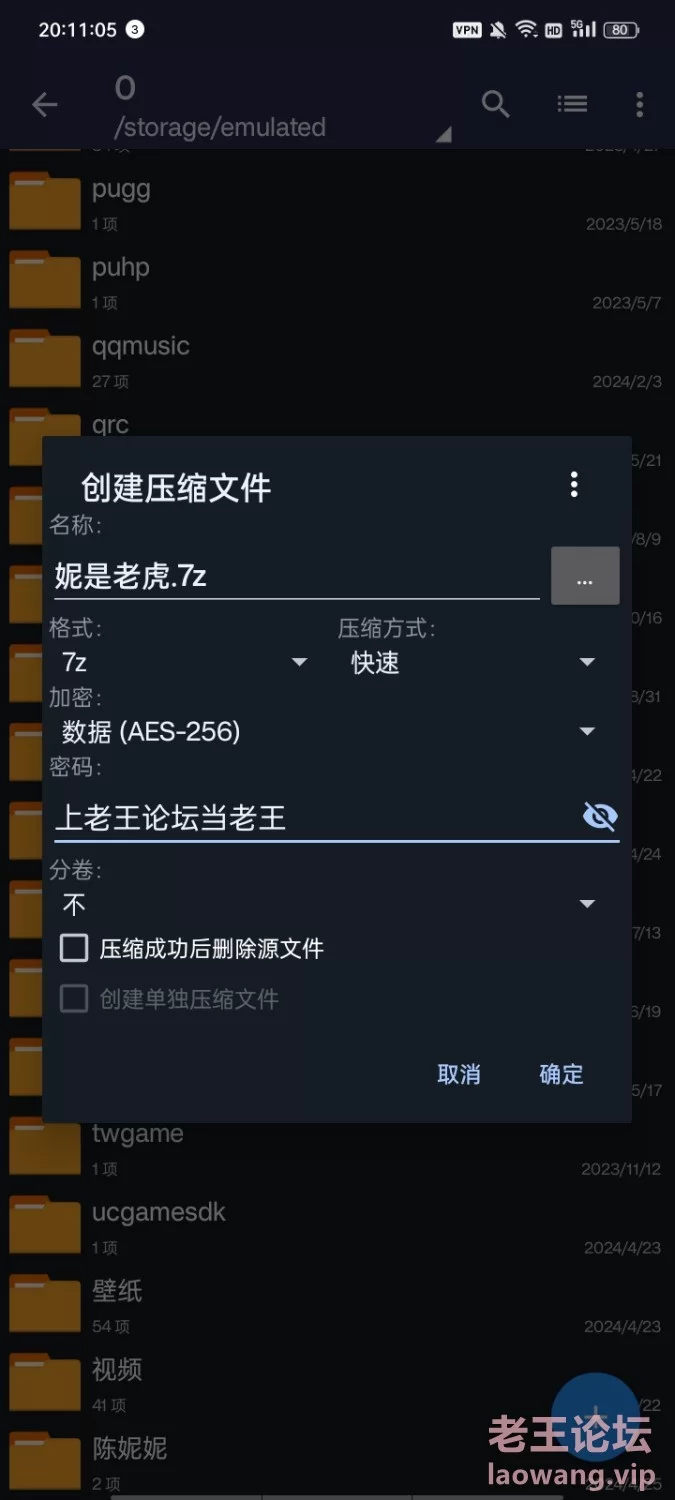Expand the 分卷 volume split dropdown

[x=330, y=904]
